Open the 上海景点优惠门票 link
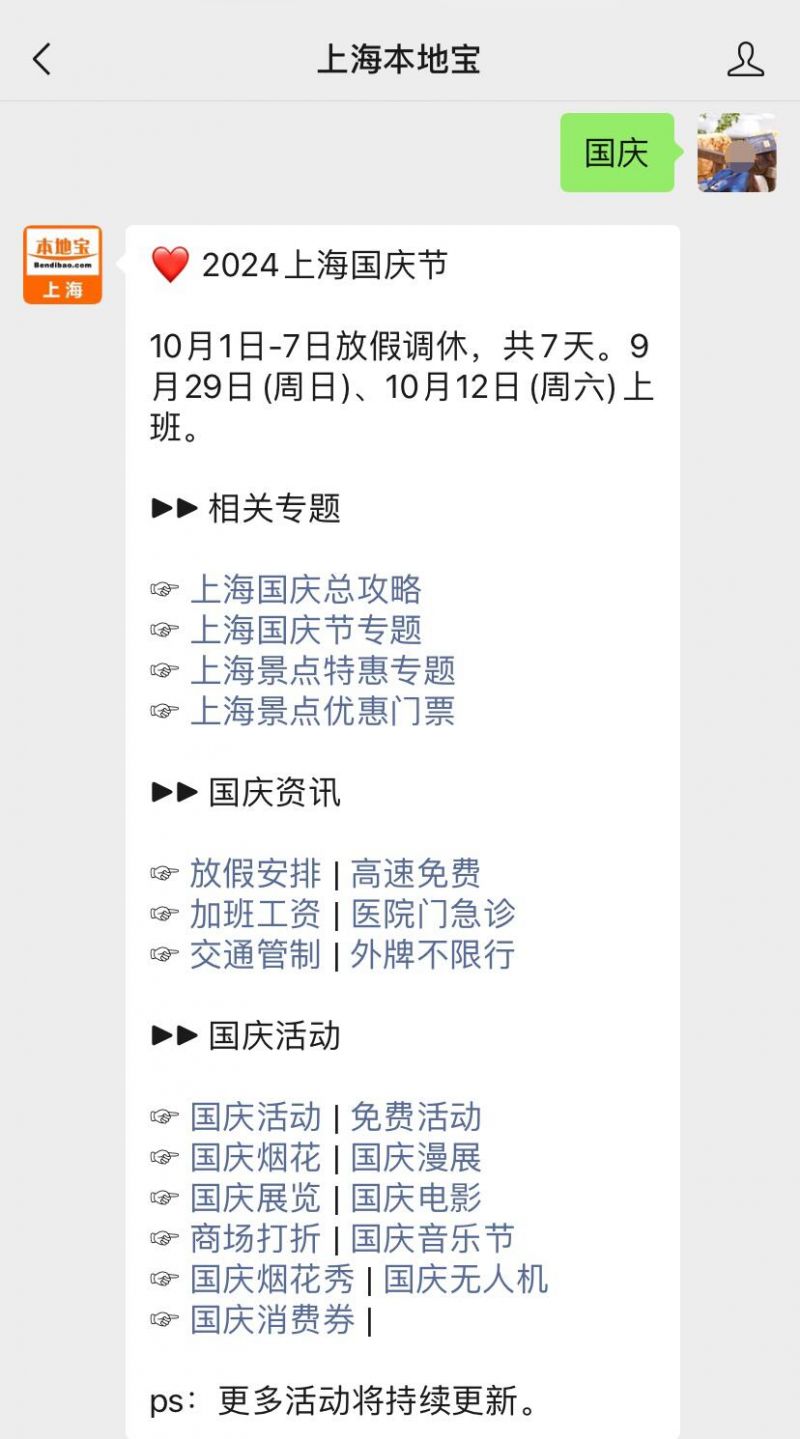800x1439 pixels. pos(323,711)
